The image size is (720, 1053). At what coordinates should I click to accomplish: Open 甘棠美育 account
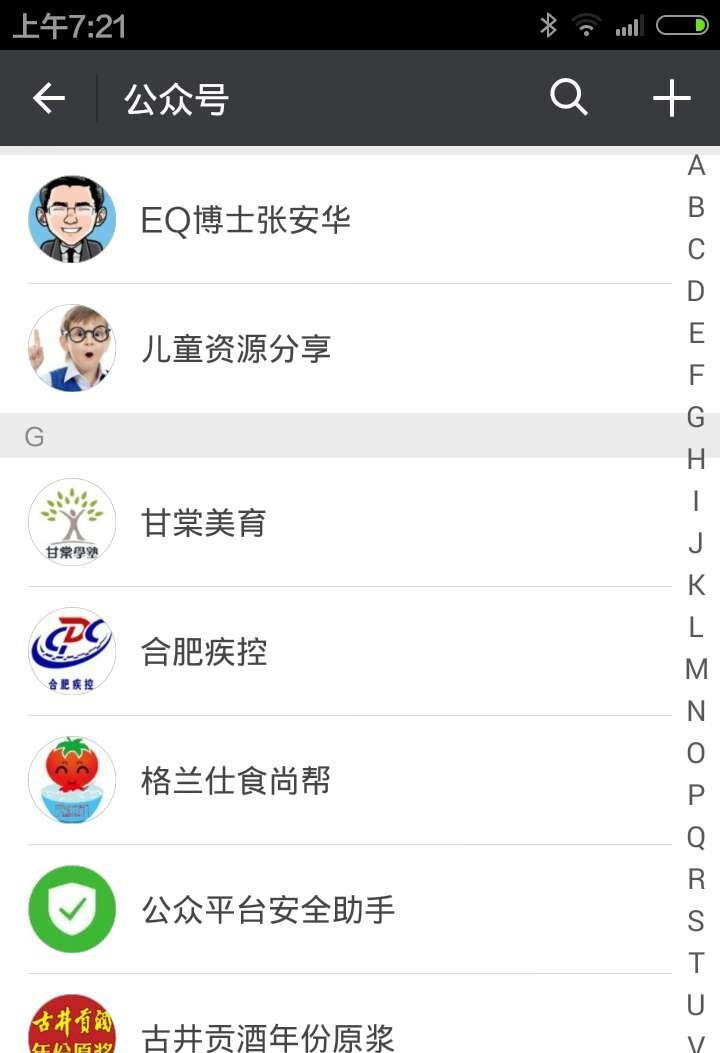204,523
